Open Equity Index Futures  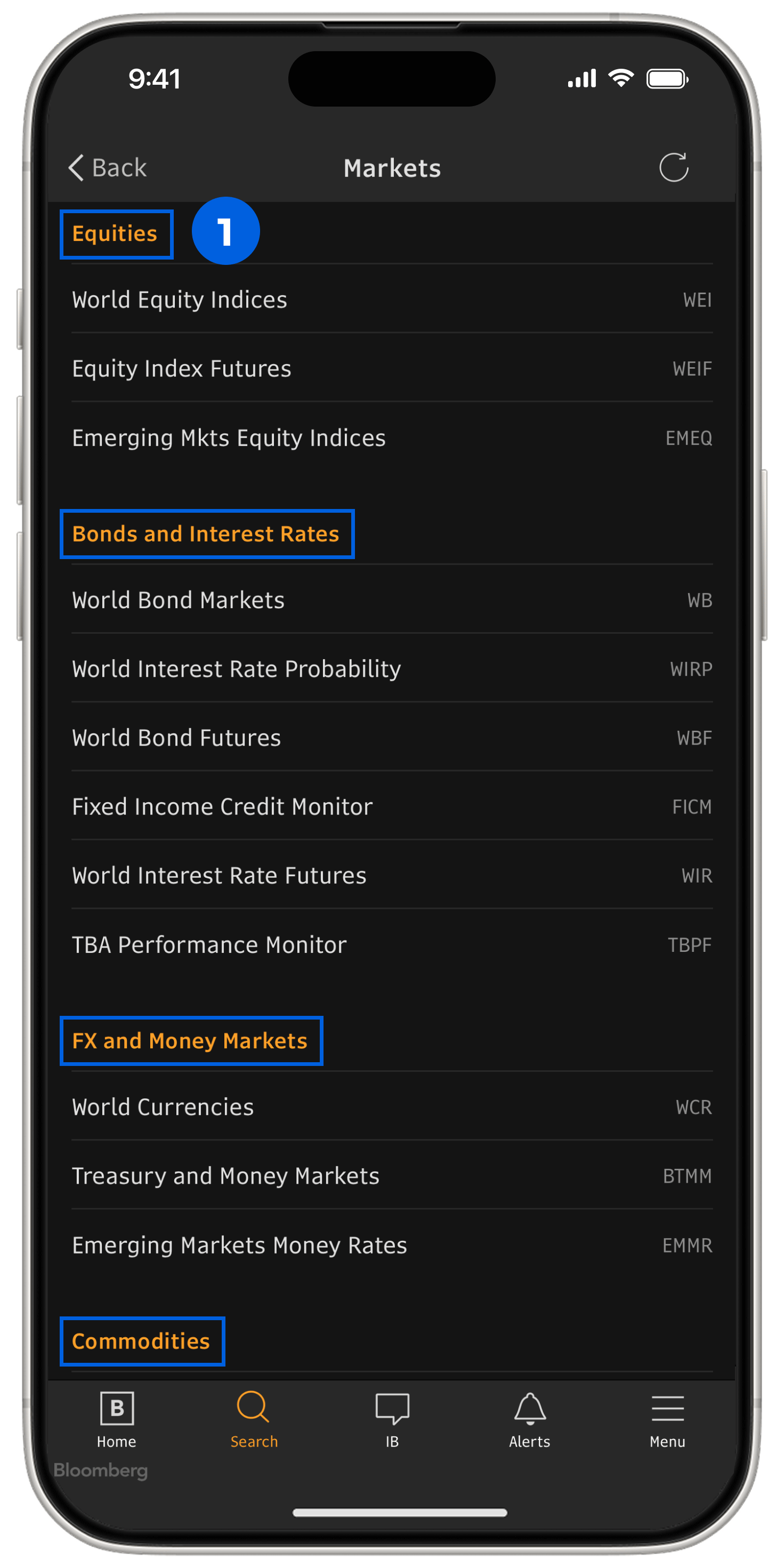(x=392, y=368)
